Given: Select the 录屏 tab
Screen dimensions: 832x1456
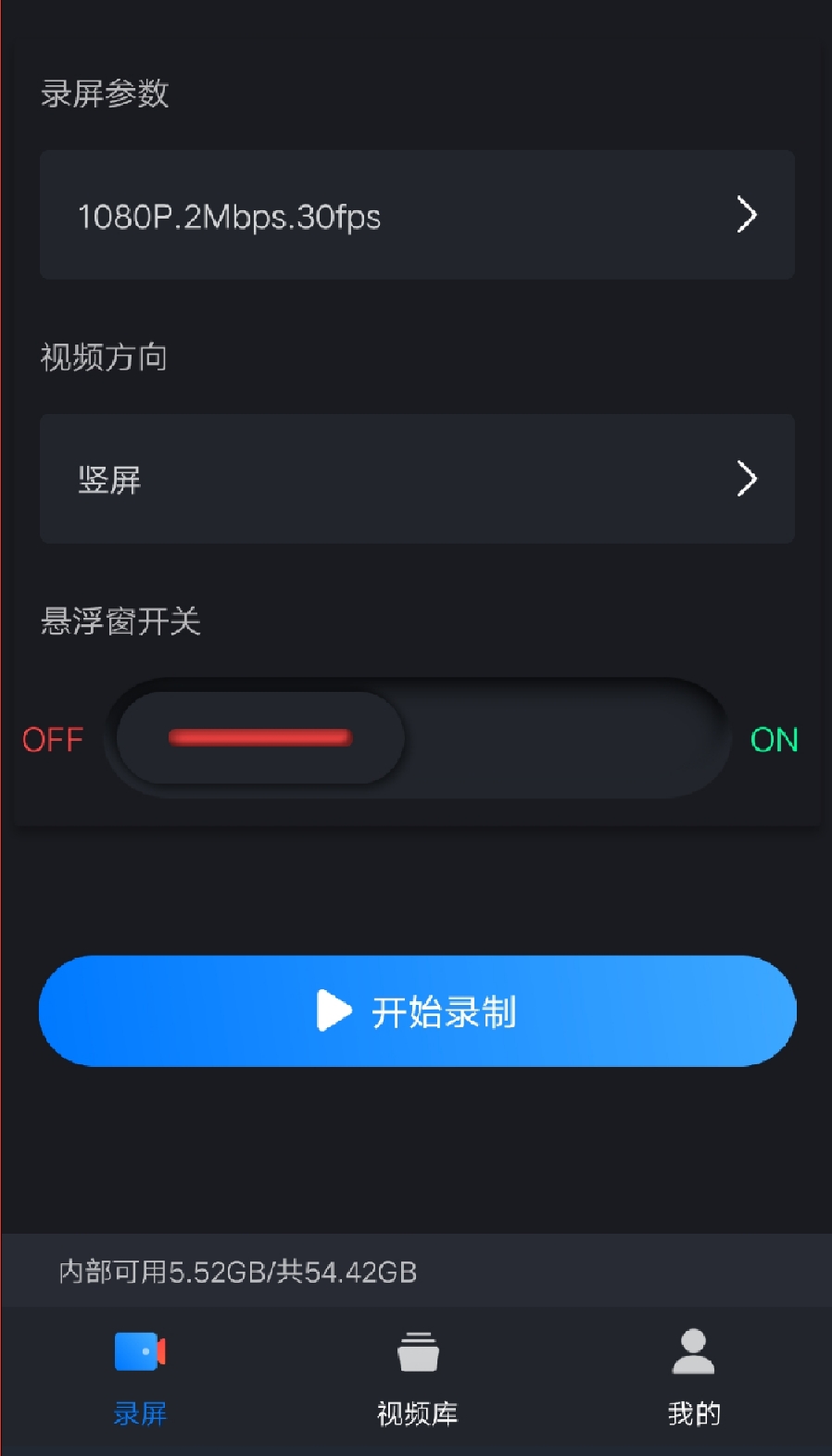Looking at the screenshot, I should click(x=140, y=1377).
